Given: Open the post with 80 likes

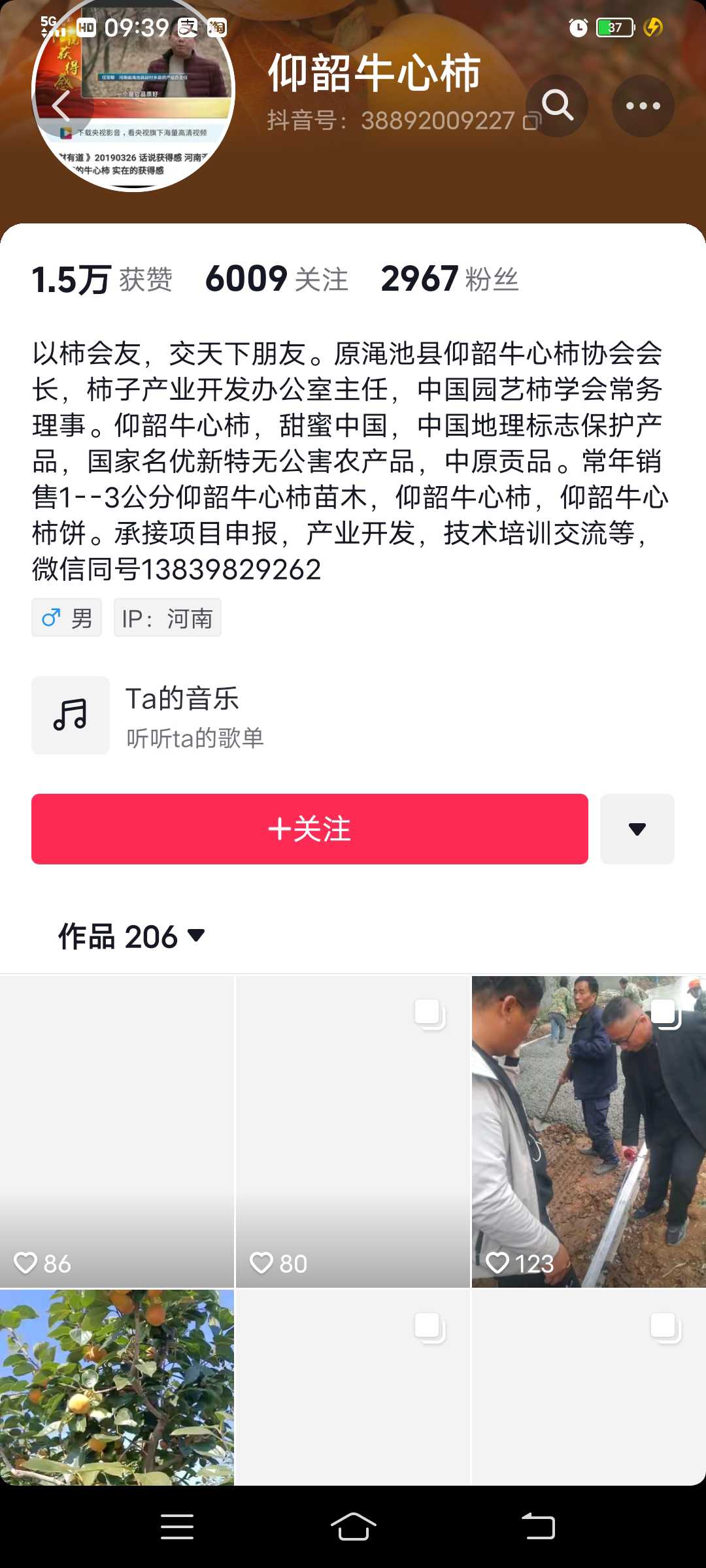Looking at the screenshot, I should [x=353, y=1132].
